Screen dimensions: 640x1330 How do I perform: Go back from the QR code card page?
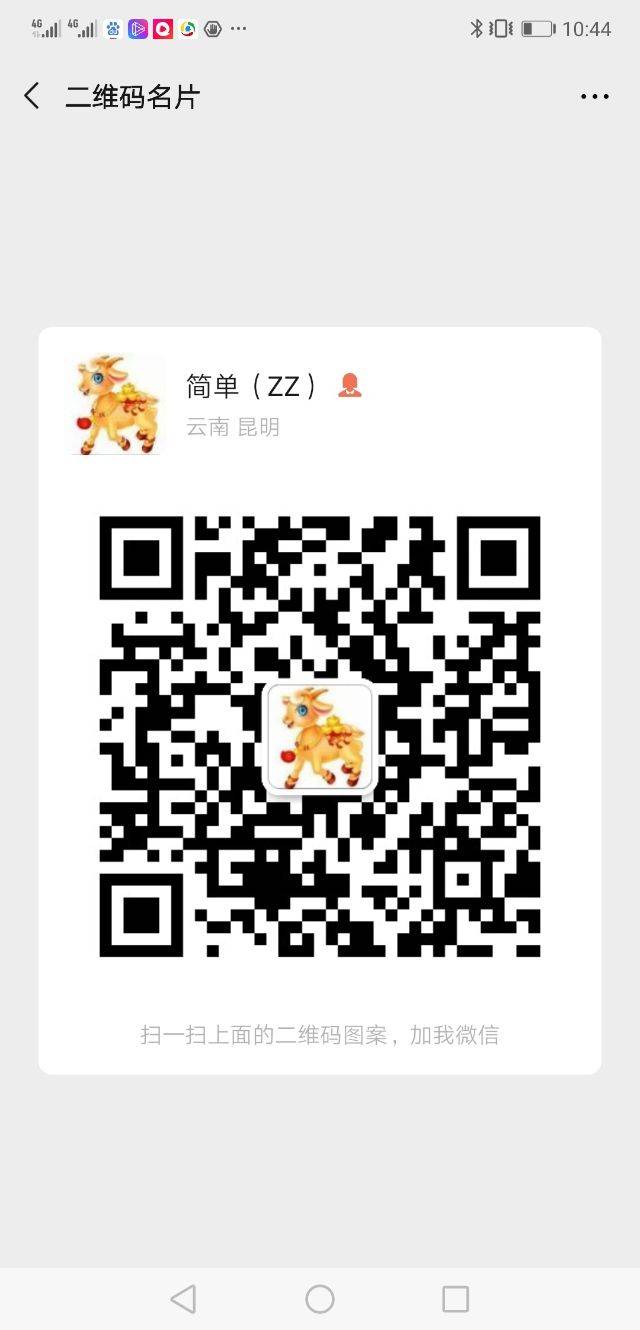click(x=32, y=96)
